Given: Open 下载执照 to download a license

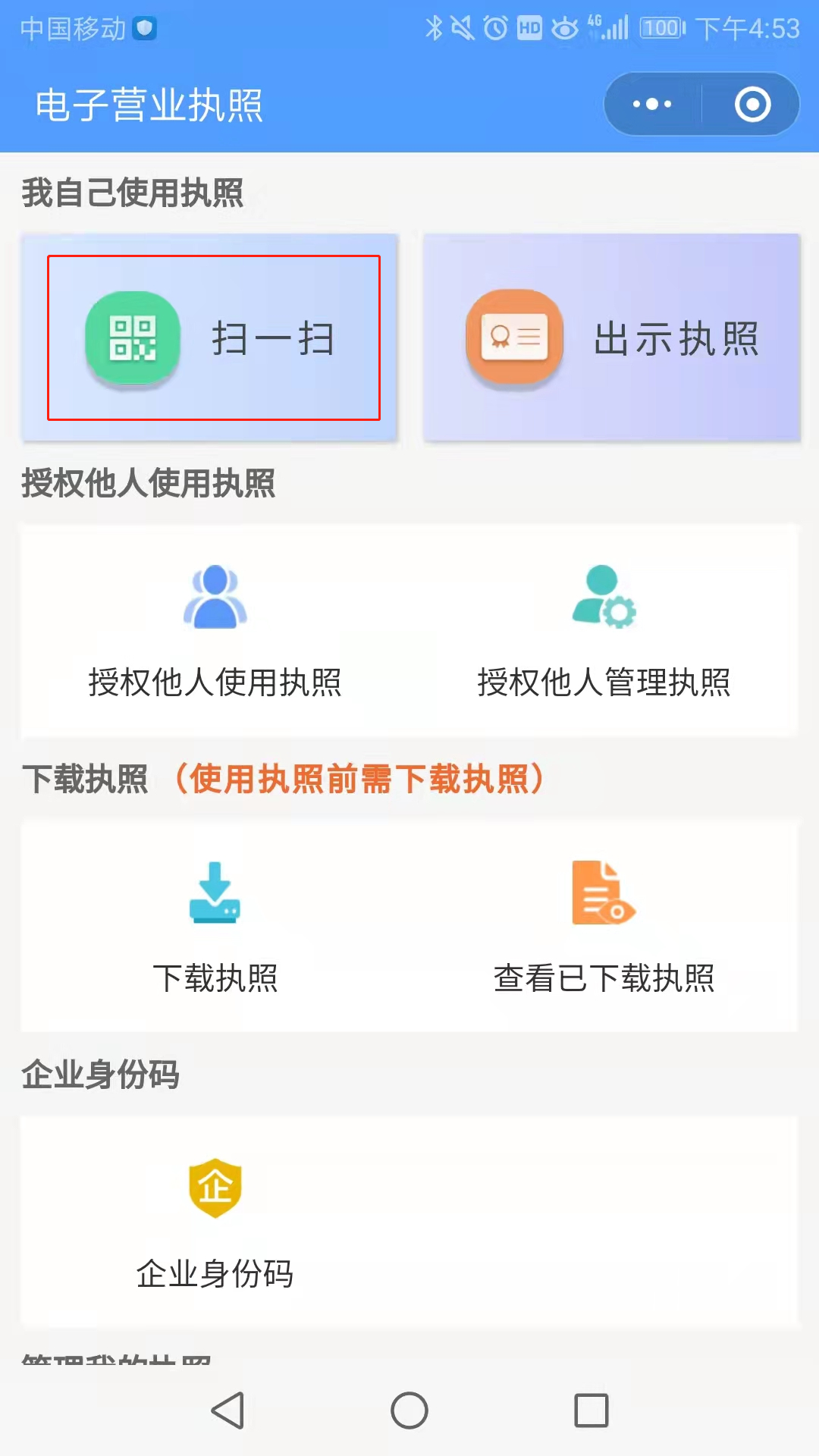Looking at the screenshot, I should click(x=215, y=927).
